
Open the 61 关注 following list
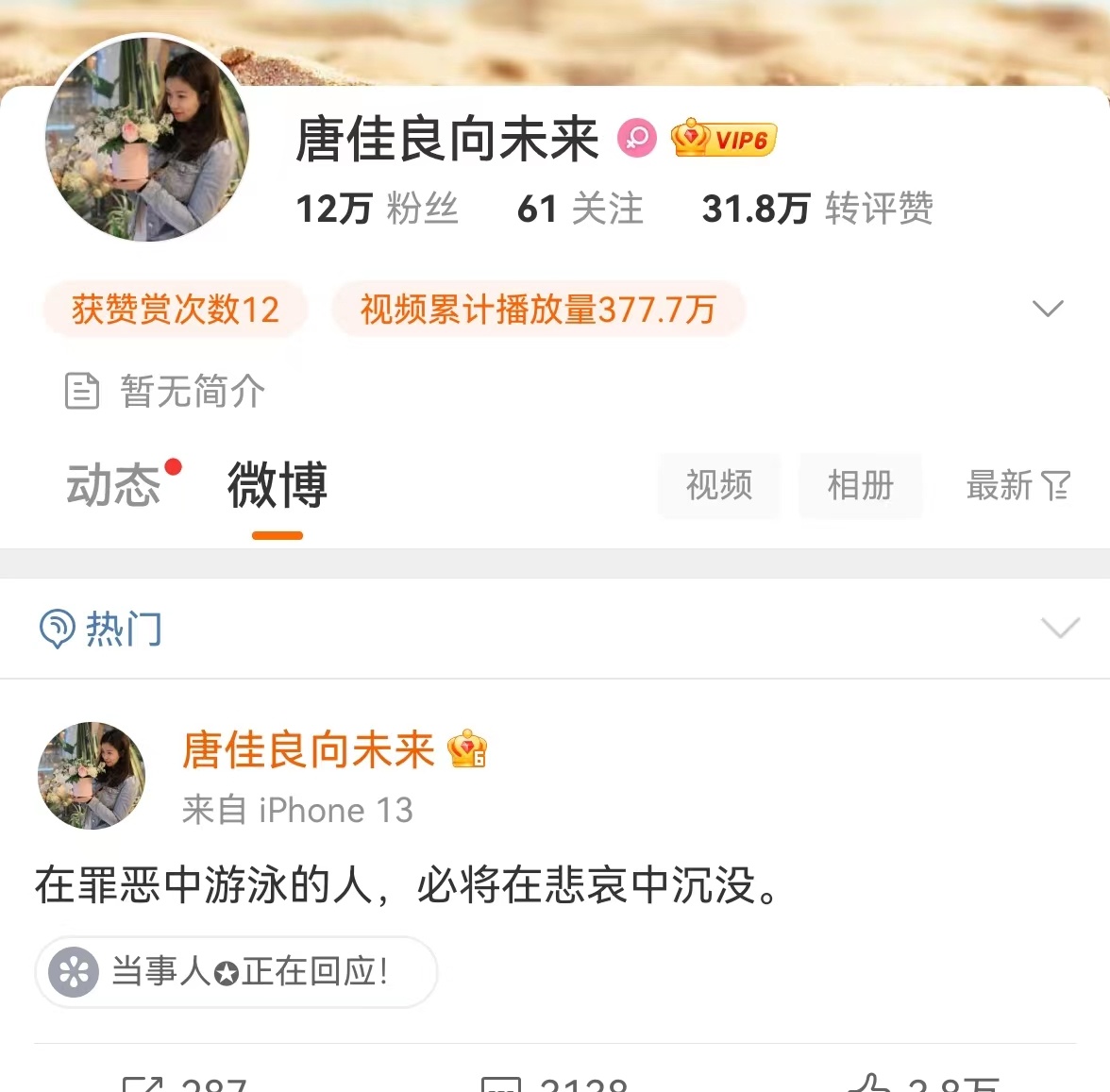(x=580, y=209)
